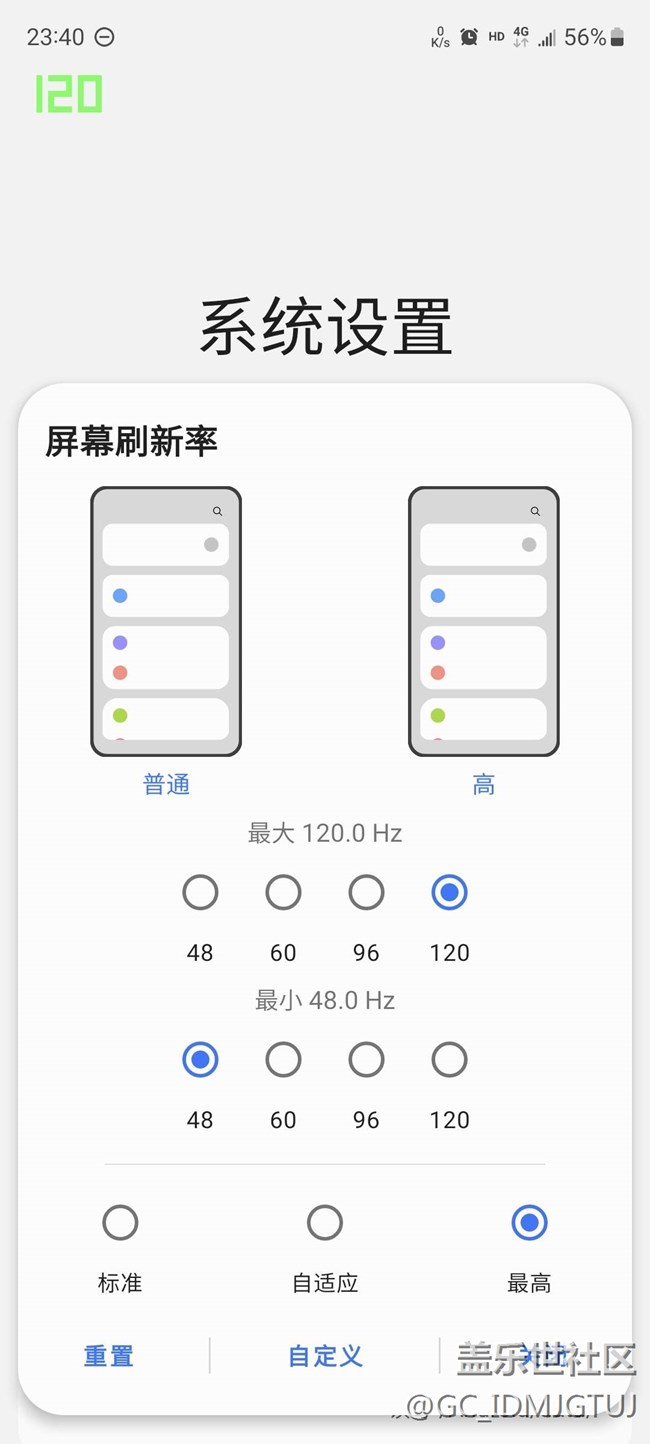650x1444 pixels.
Task: Select 48 Hz as maximum refresh rate
Action: tap(200, 892)
